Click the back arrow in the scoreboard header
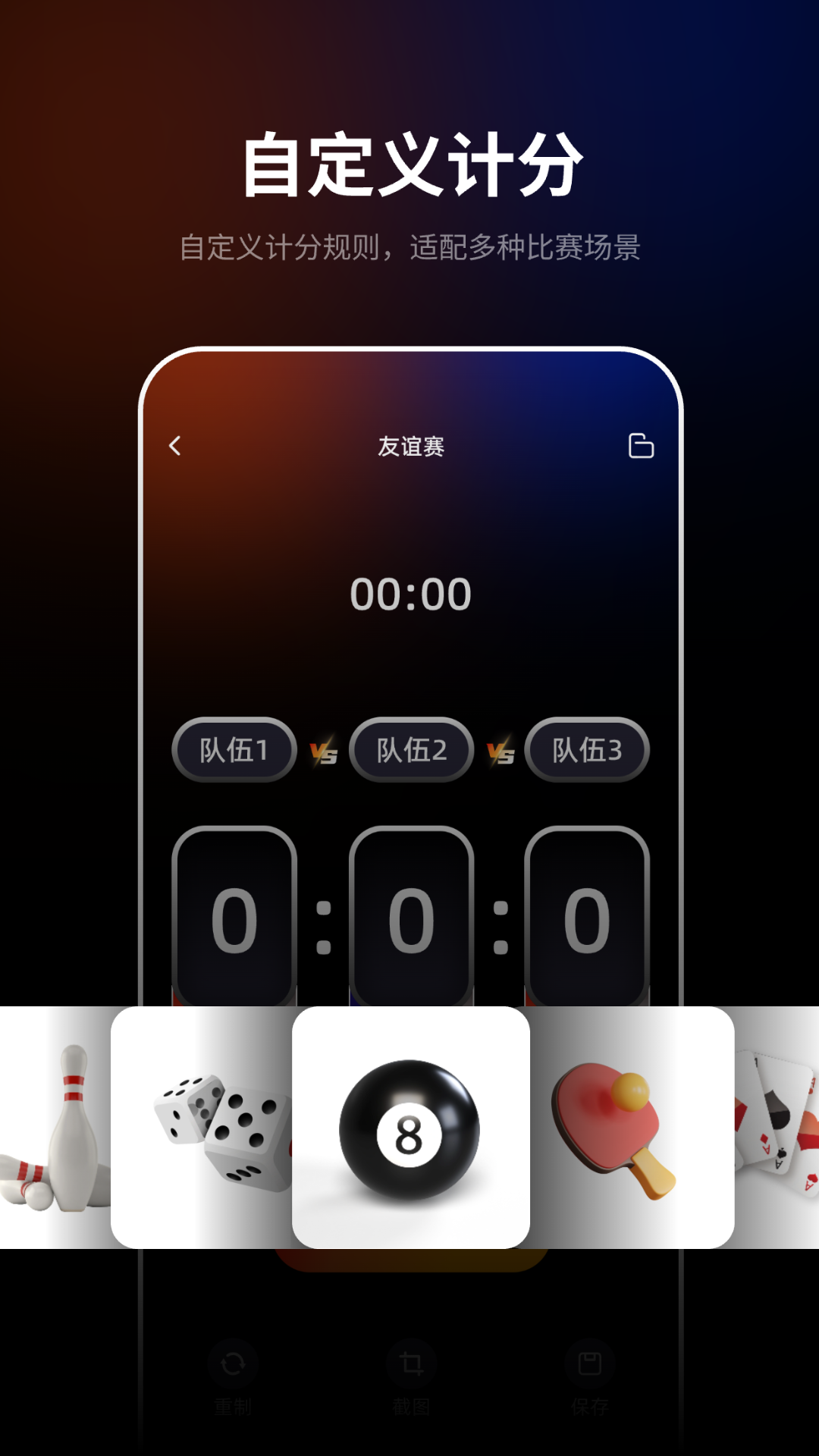This screenshot has height=1456, width=819. (x=175, y=447)
